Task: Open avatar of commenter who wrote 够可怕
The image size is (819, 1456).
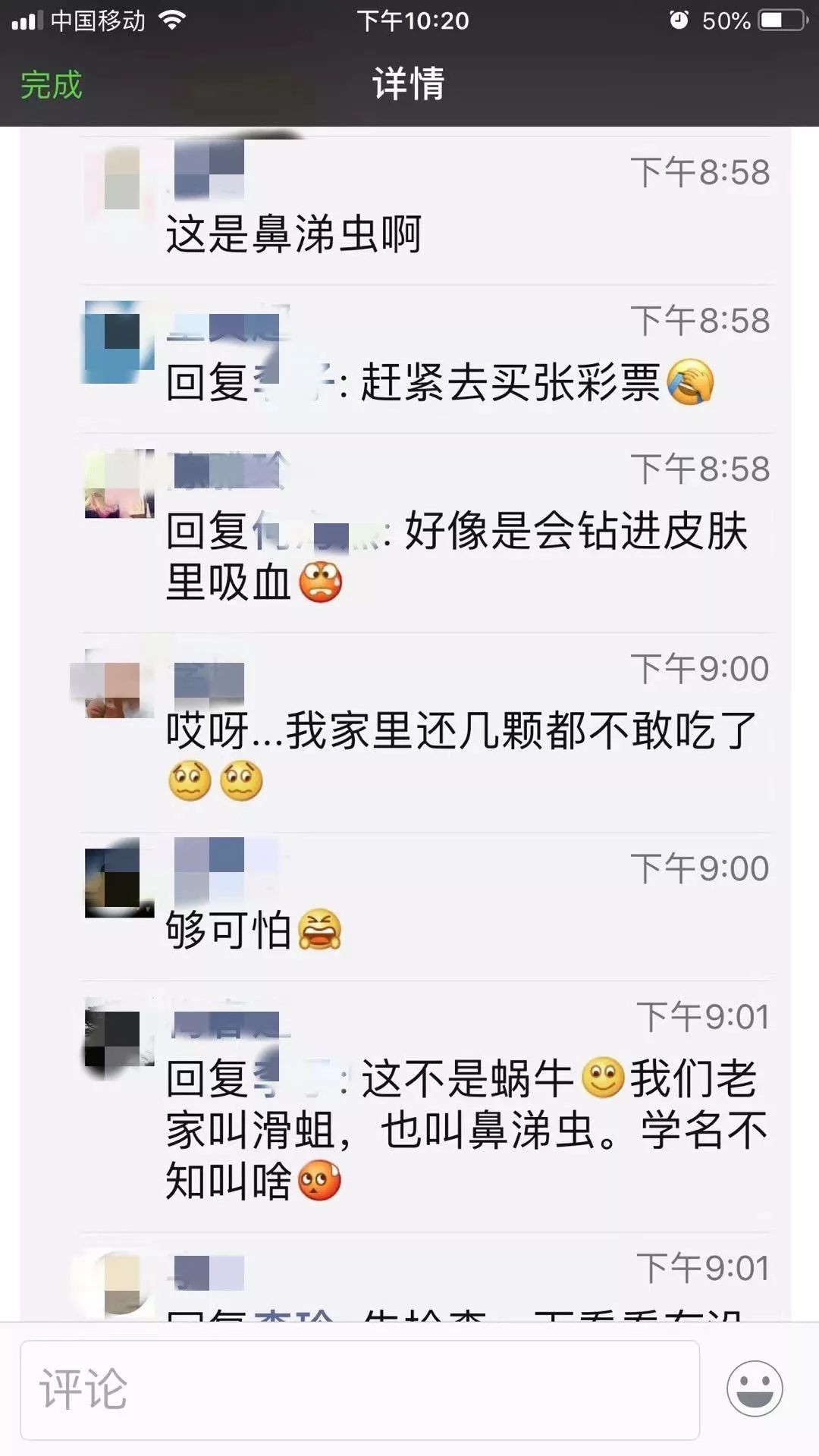Action: [x=120, y=878]
